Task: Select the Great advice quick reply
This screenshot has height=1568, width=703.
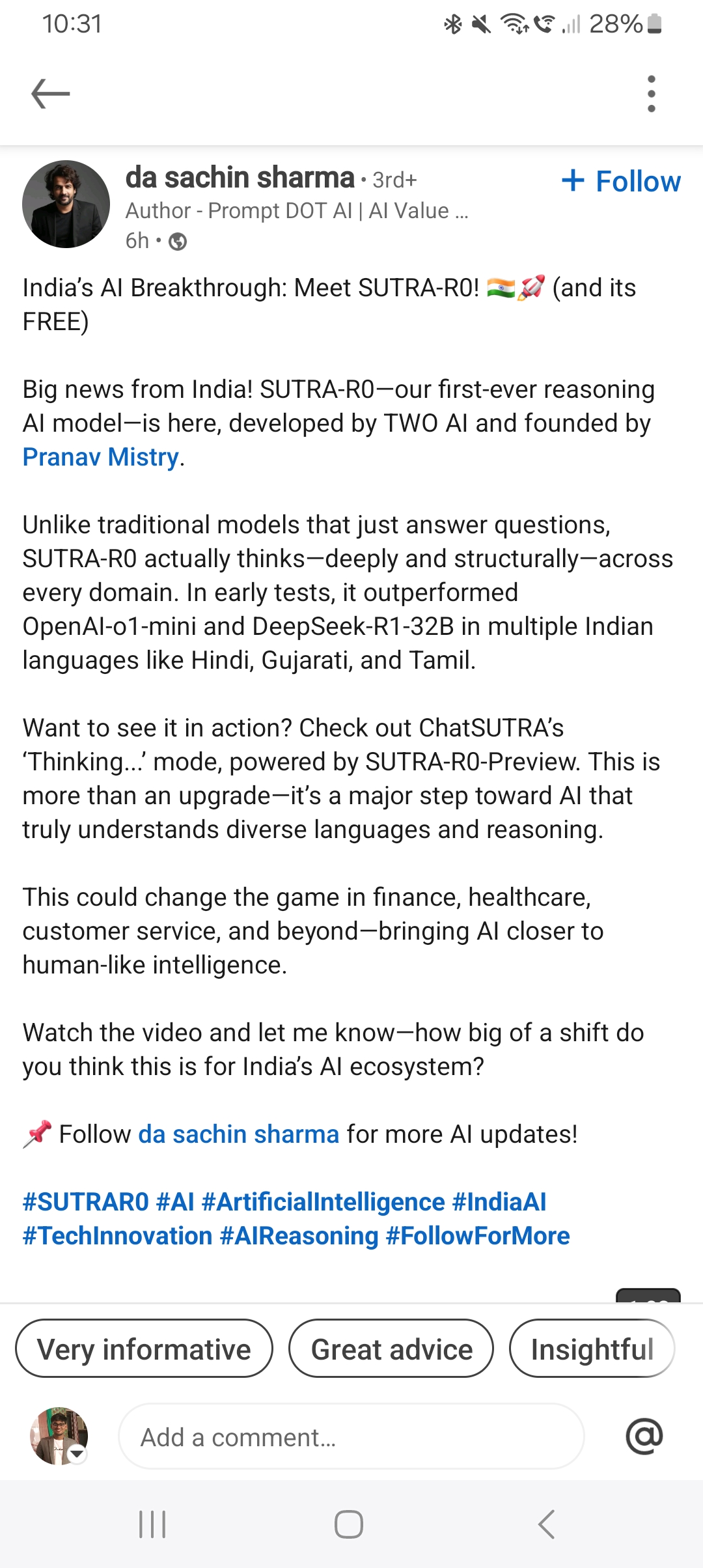Action: (391, 1349)
